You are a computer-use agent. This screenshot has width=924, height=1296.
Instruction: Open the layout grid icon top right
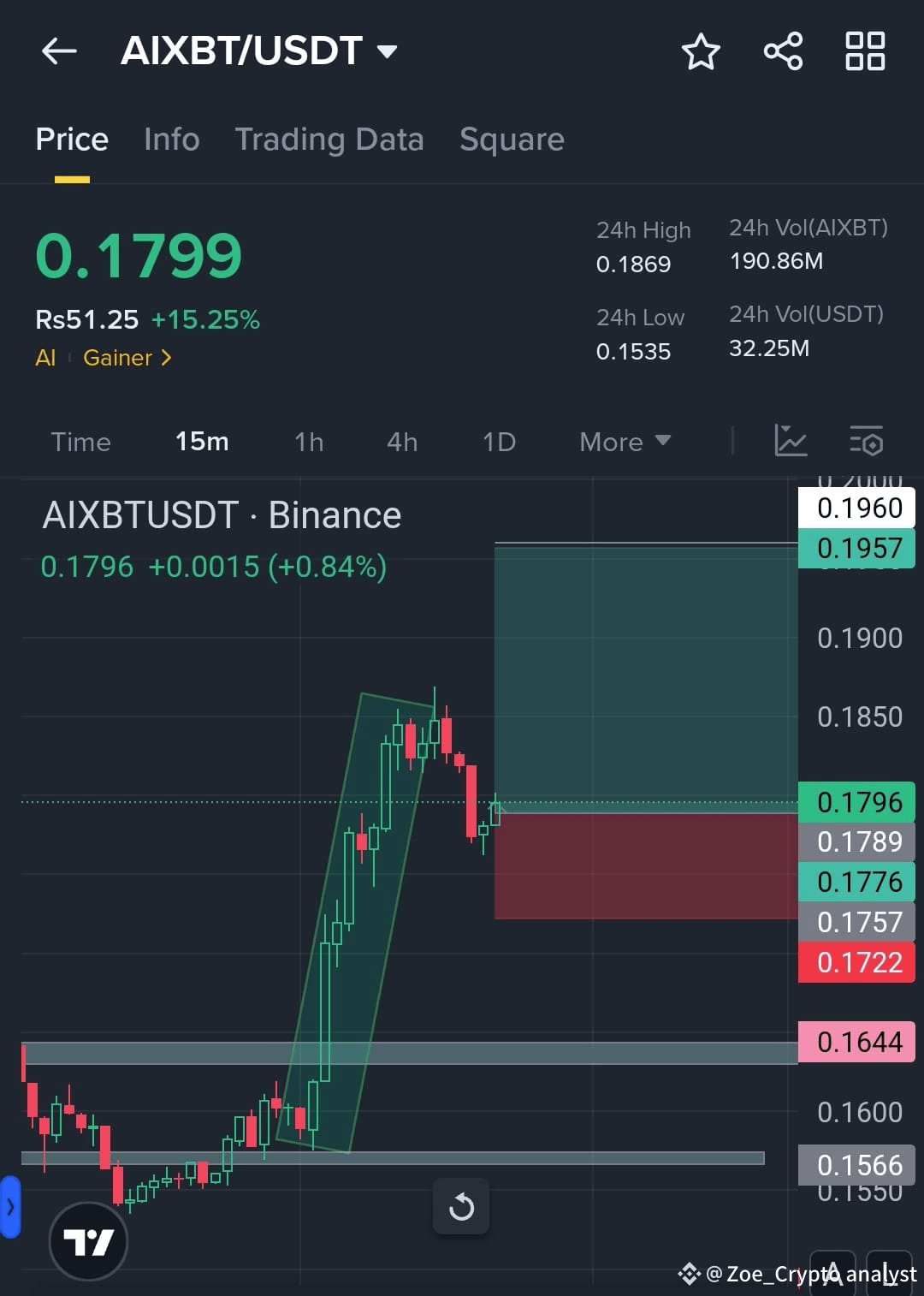tap(864, 51)
